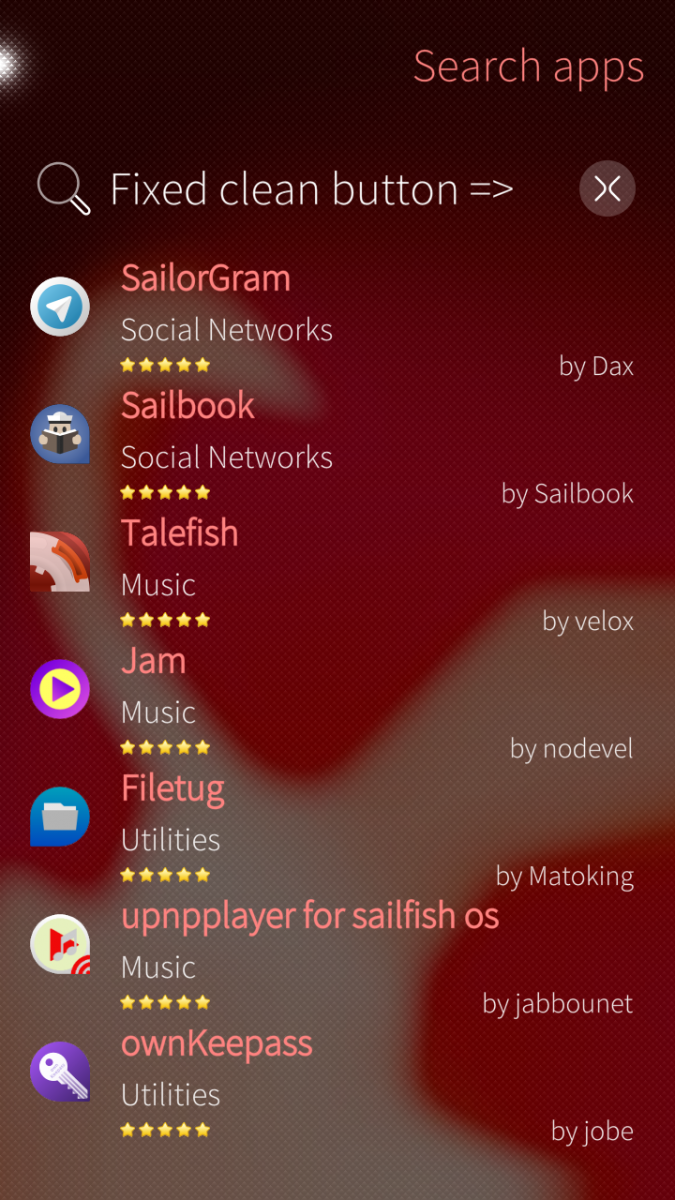
Task: Focus the search apps text field
Action: pyautogui.click(x=310, y=189)
